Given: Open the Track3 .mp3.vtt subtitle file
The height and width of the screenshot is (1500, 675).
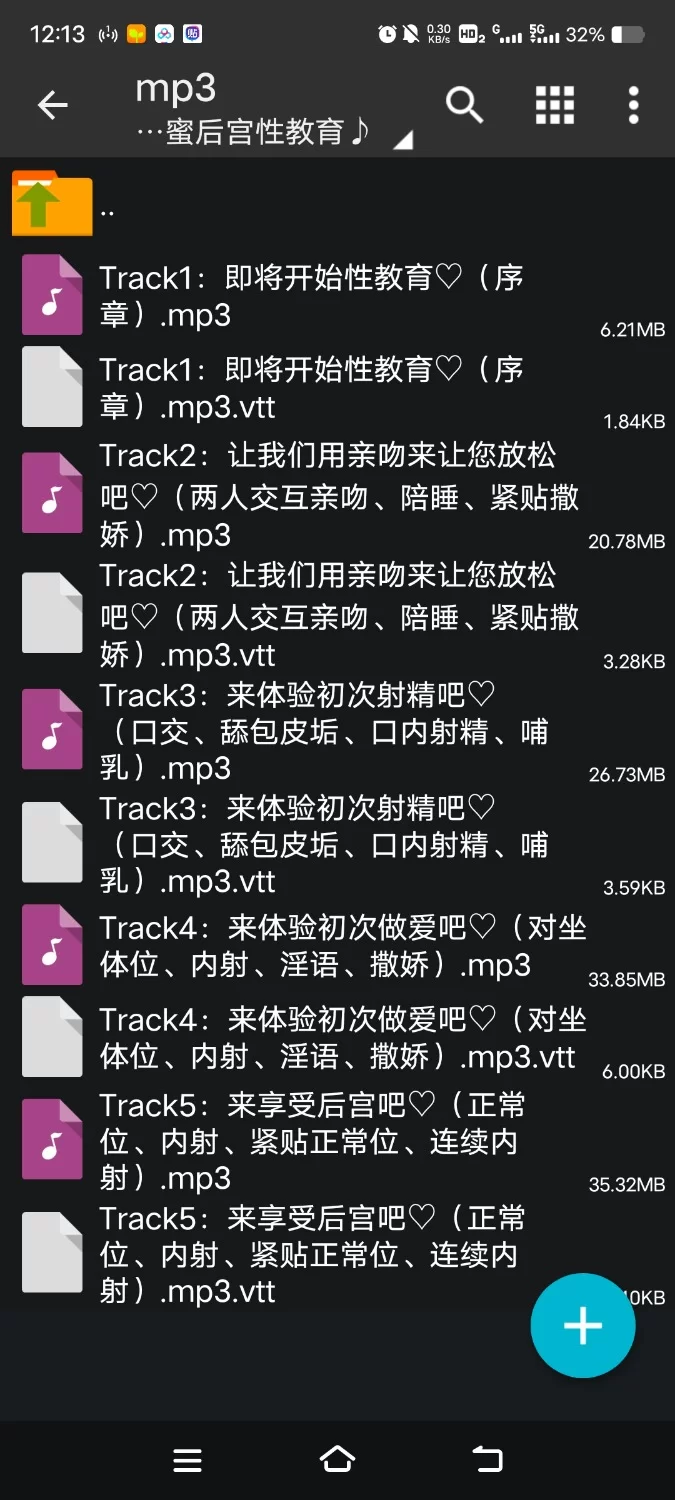Looking at the screenshot, I should 300,844.
